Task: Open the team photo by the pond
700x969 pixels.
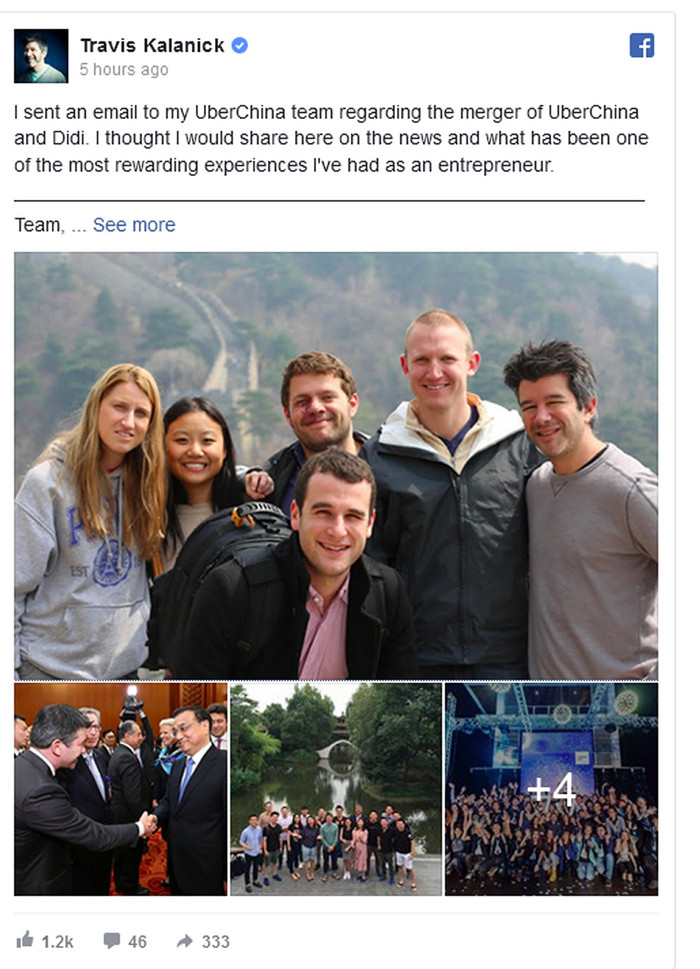Action: click(336, 788)
